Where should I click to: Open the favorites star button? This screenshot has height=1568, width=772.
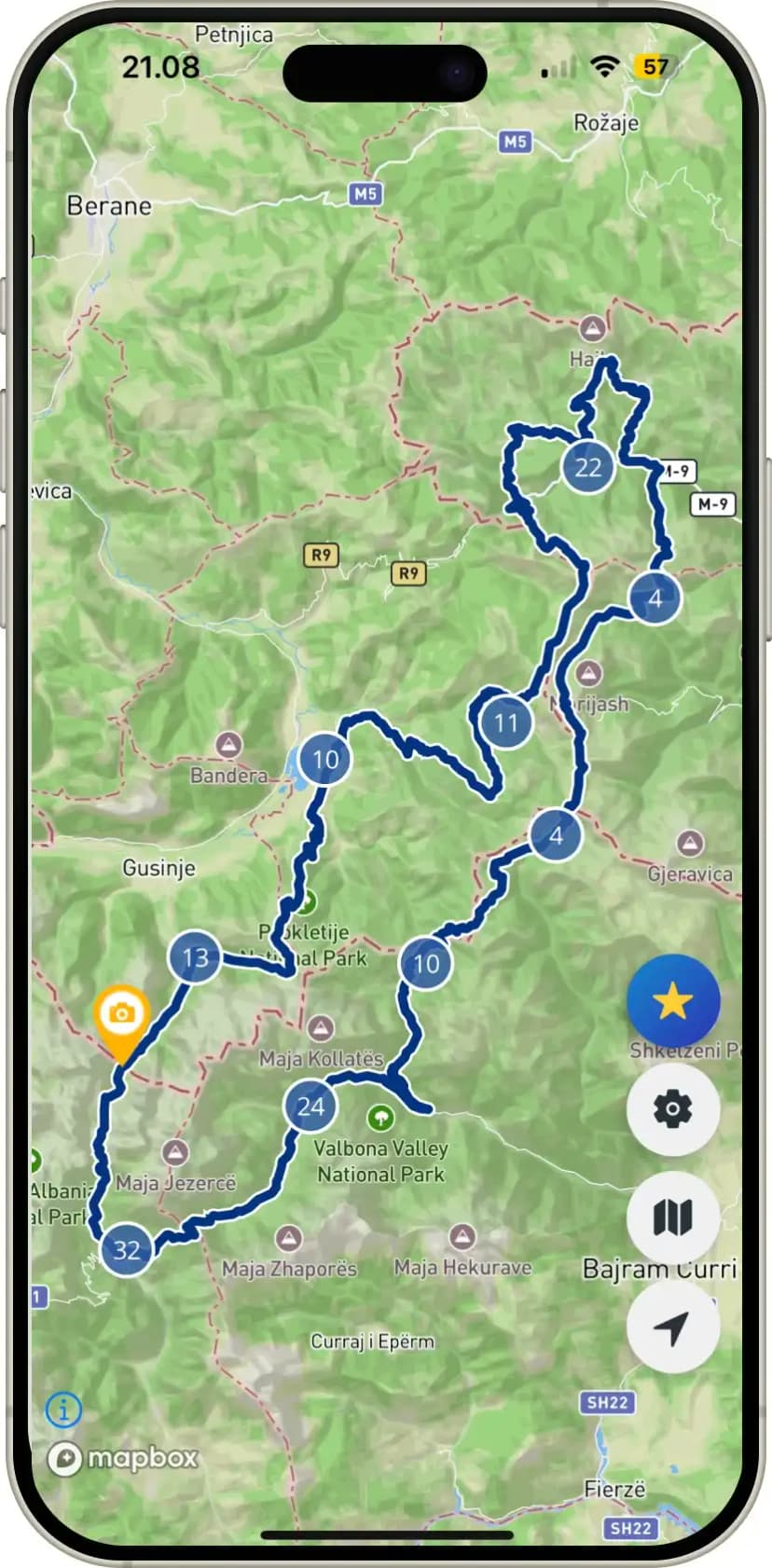pos(672,1001)
